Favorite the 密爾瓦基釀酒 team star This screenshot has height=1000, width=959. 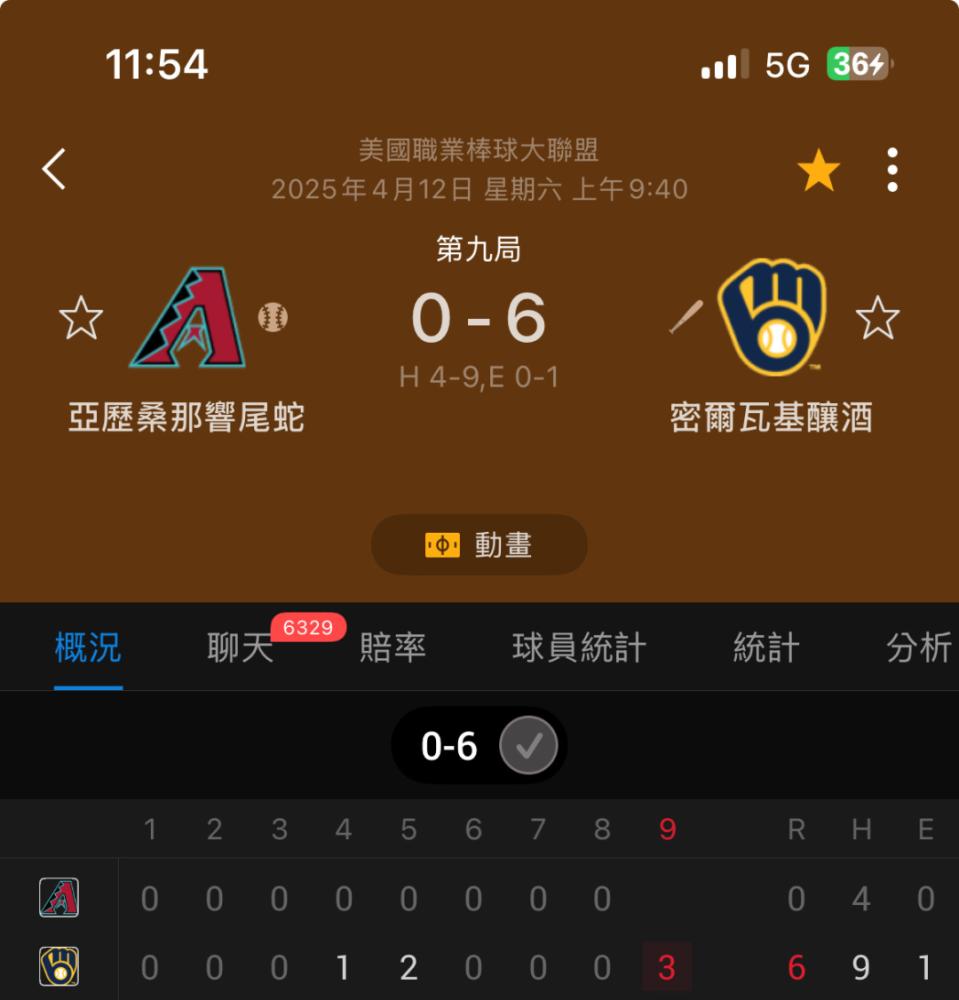pos(877,318)
